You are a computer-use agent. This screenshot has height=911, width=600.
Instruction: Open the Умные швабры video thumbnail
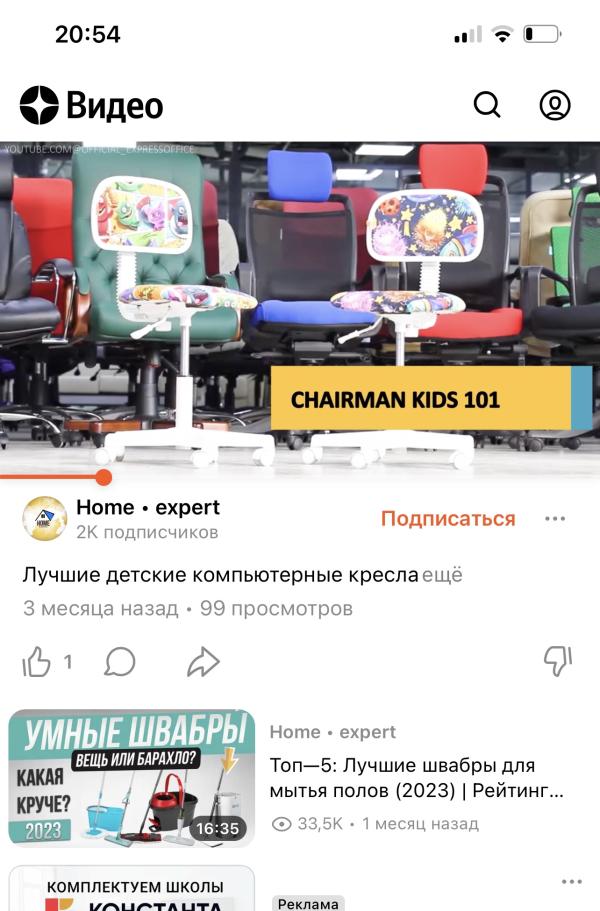pyautogui.click(x=132, y=777)
